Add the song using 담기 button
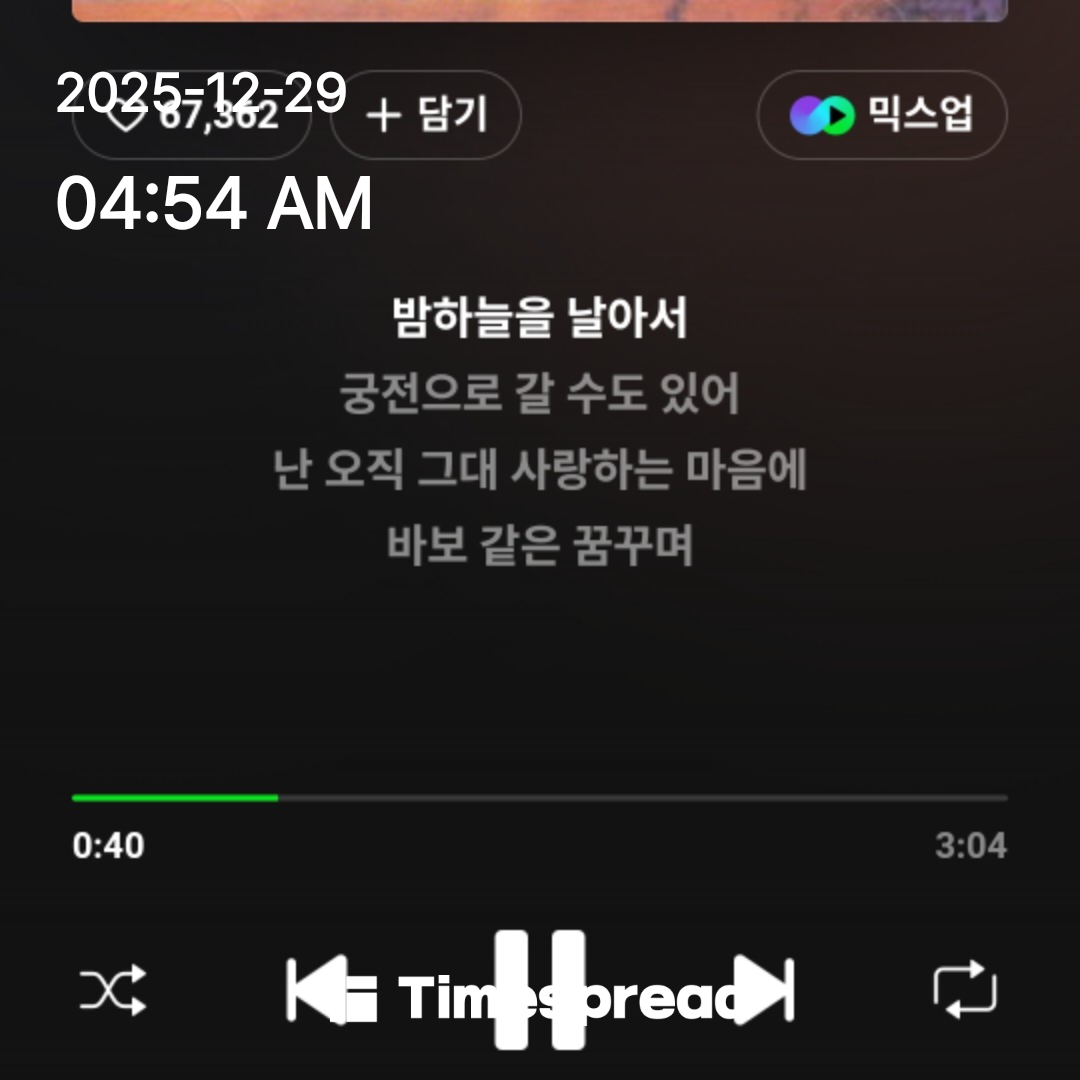Viewport: 1080px width, 1080px height. pos(426,116)
